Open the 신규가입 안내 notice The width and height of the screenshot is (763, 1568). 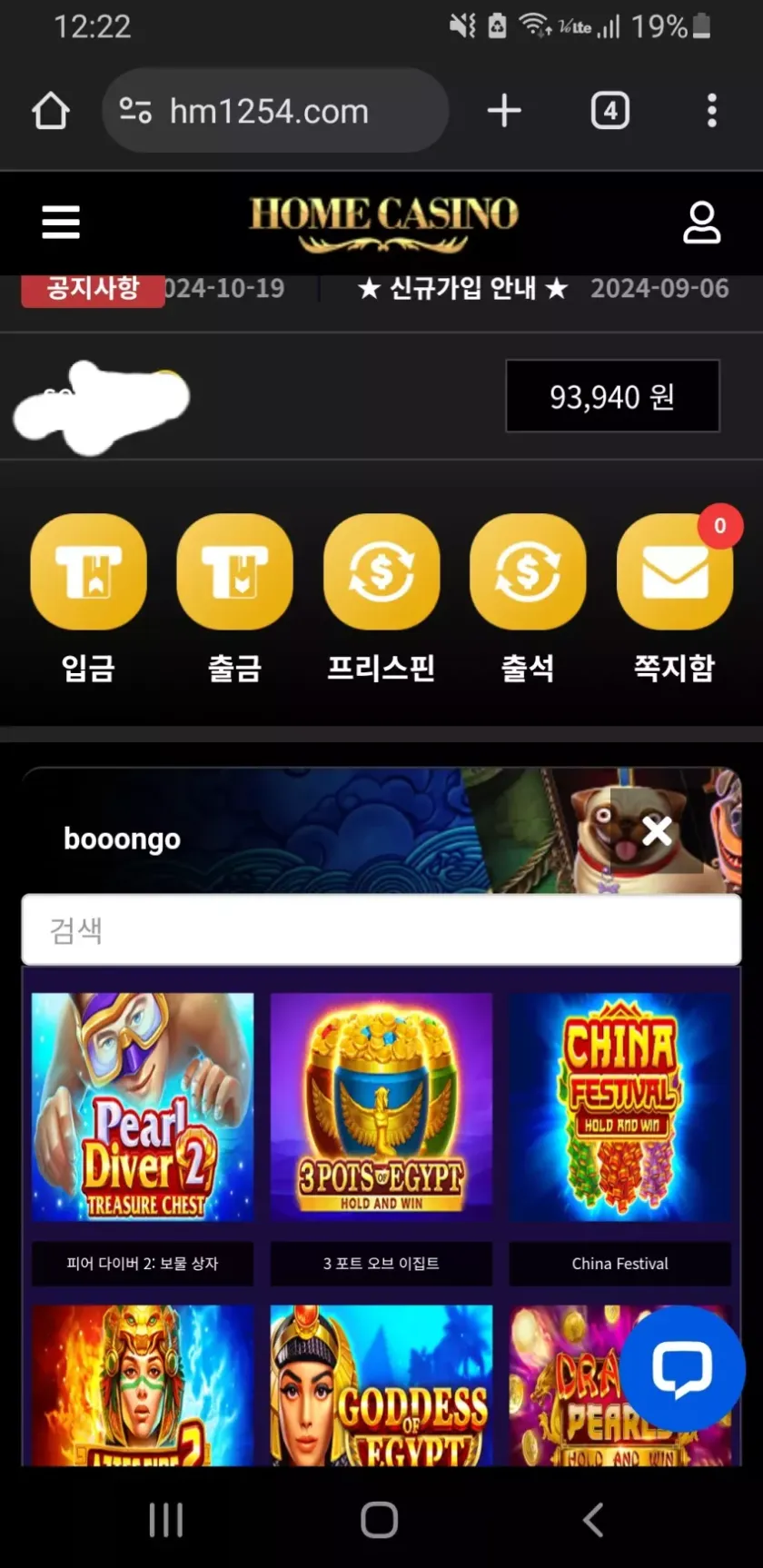click(x=463, y=289)
